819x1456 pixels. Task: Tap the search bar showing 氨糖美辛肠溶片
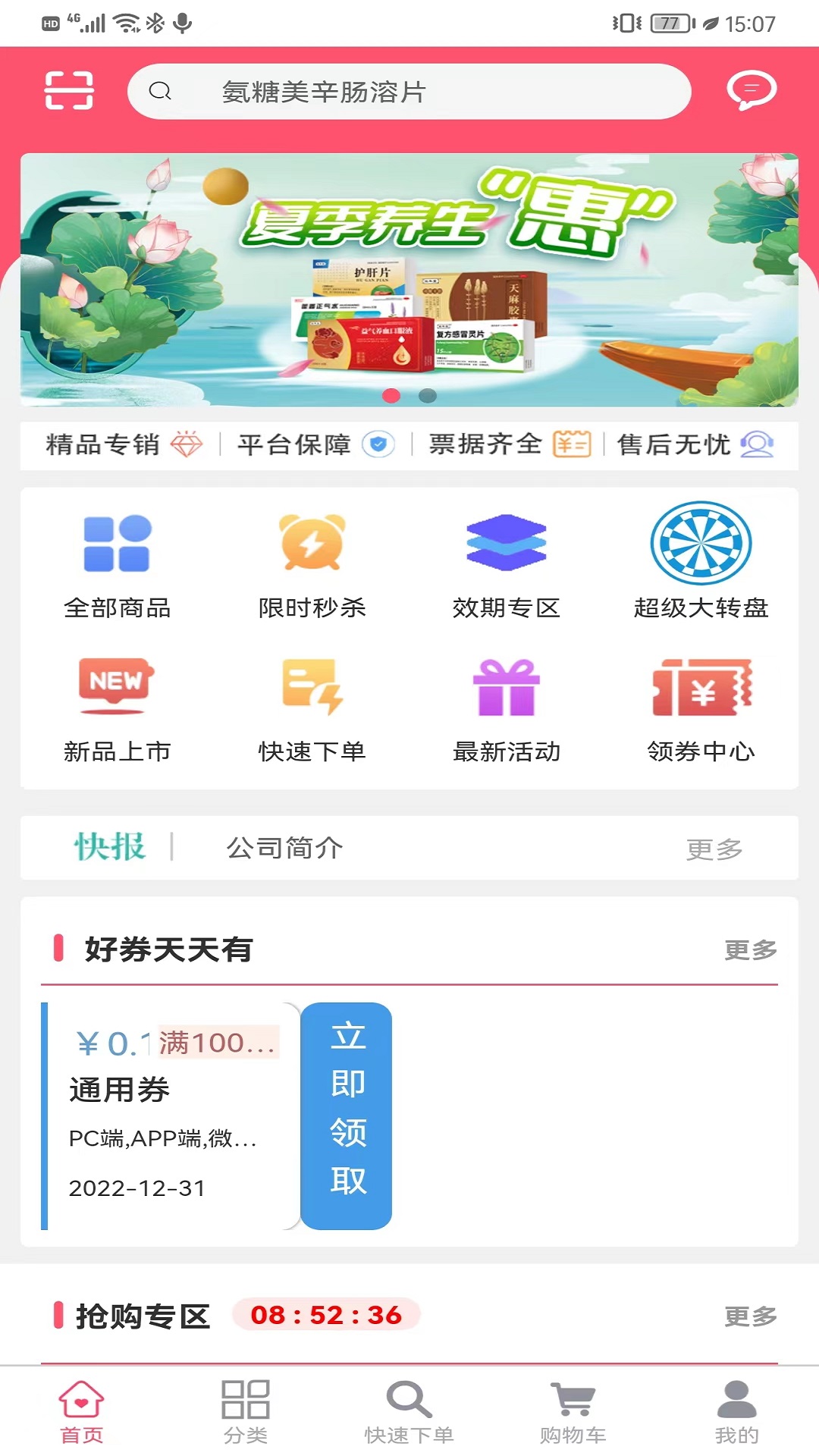point(409,91)
